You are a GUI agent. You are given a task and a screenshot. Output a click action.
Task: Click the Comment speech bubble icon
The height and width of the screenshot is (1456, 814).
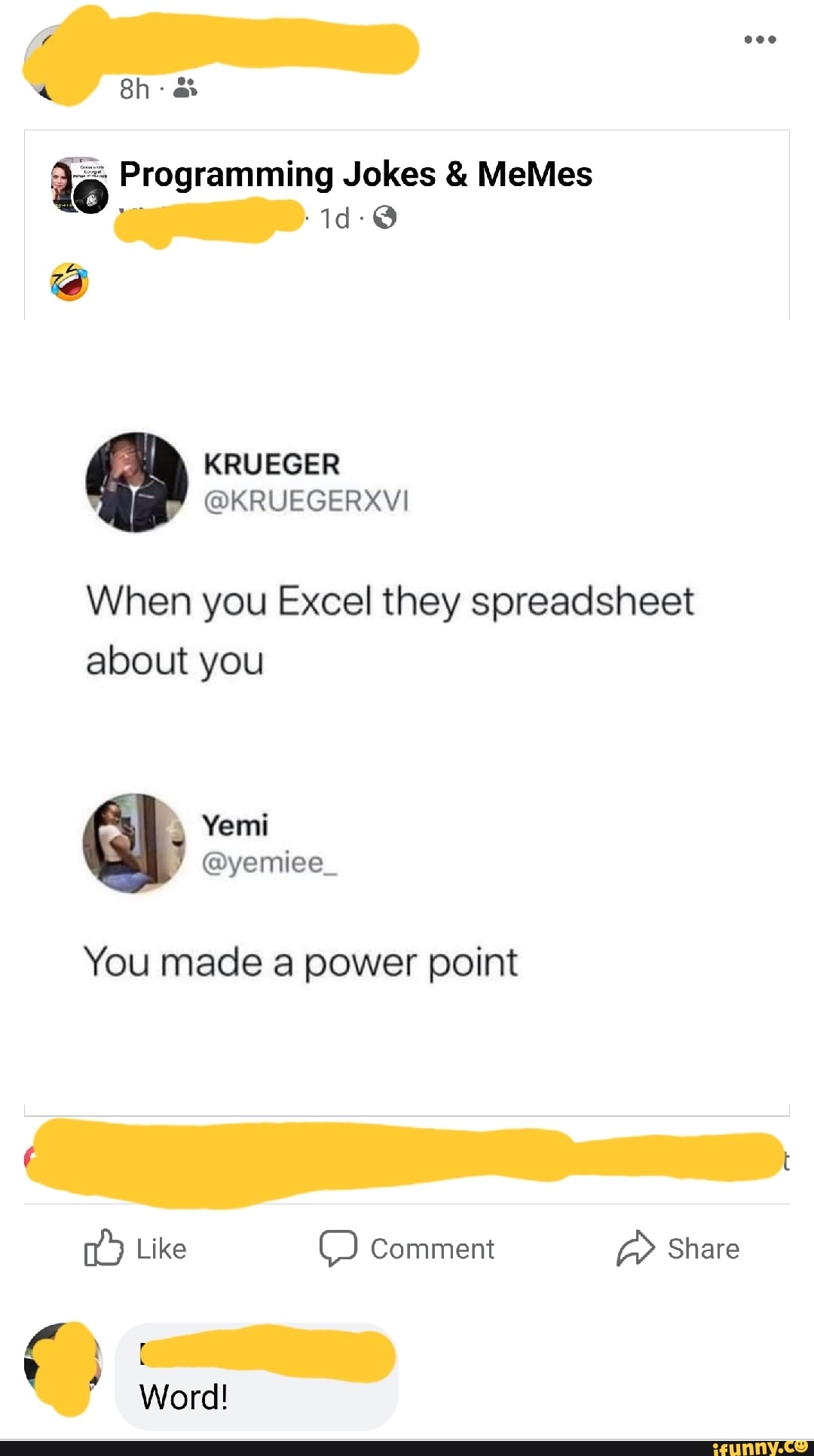[340, 1247]
